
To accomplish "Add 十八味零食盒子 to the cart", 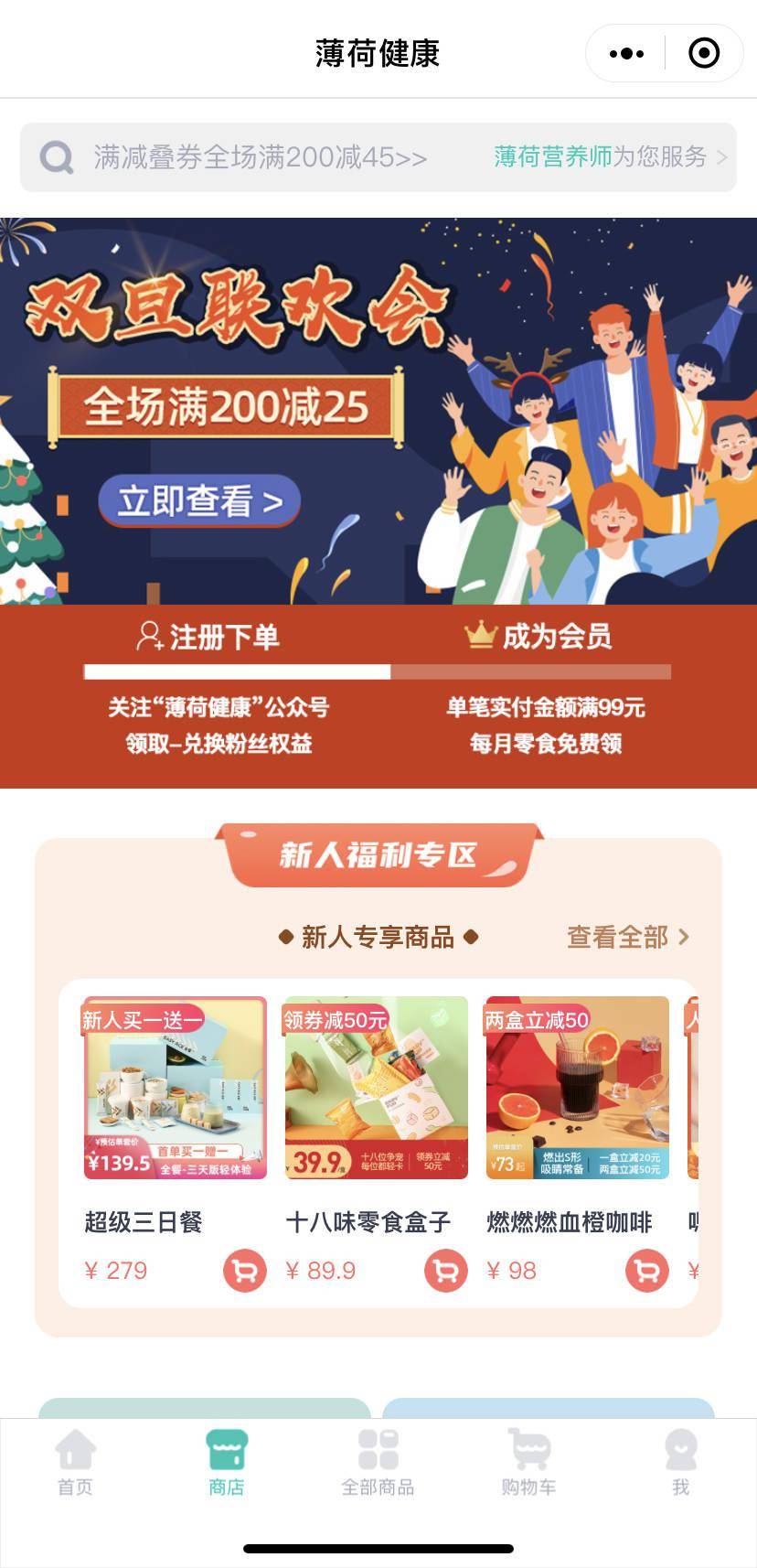I will [446, 1271].
